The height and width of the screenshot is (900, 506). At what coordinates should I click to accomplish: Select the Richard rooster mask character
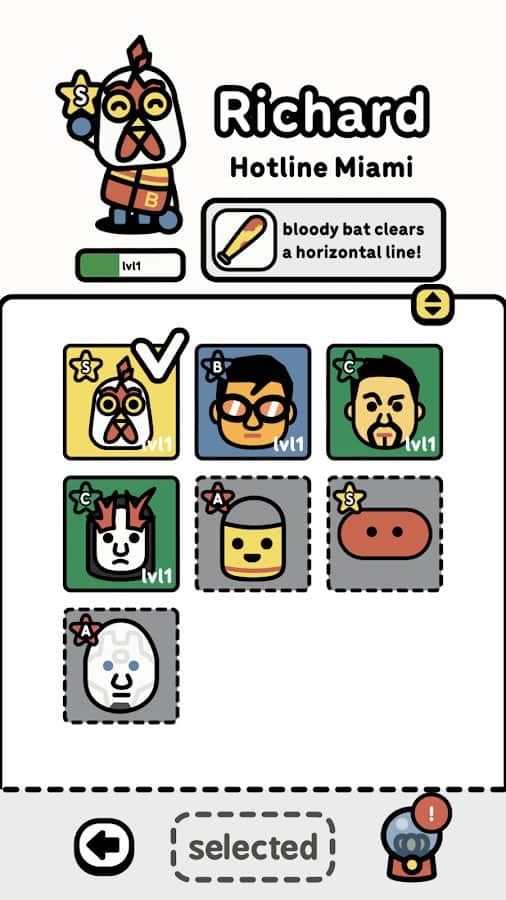click(121, 402)
